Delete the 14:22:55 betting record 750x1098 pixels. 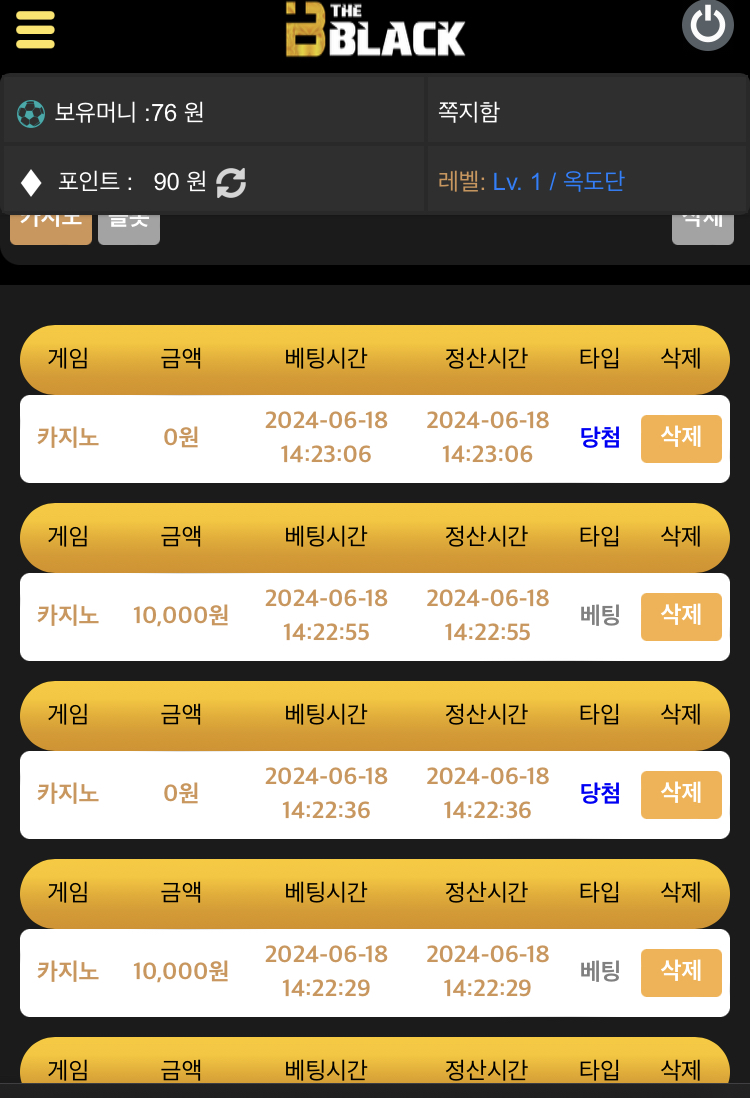680,616
